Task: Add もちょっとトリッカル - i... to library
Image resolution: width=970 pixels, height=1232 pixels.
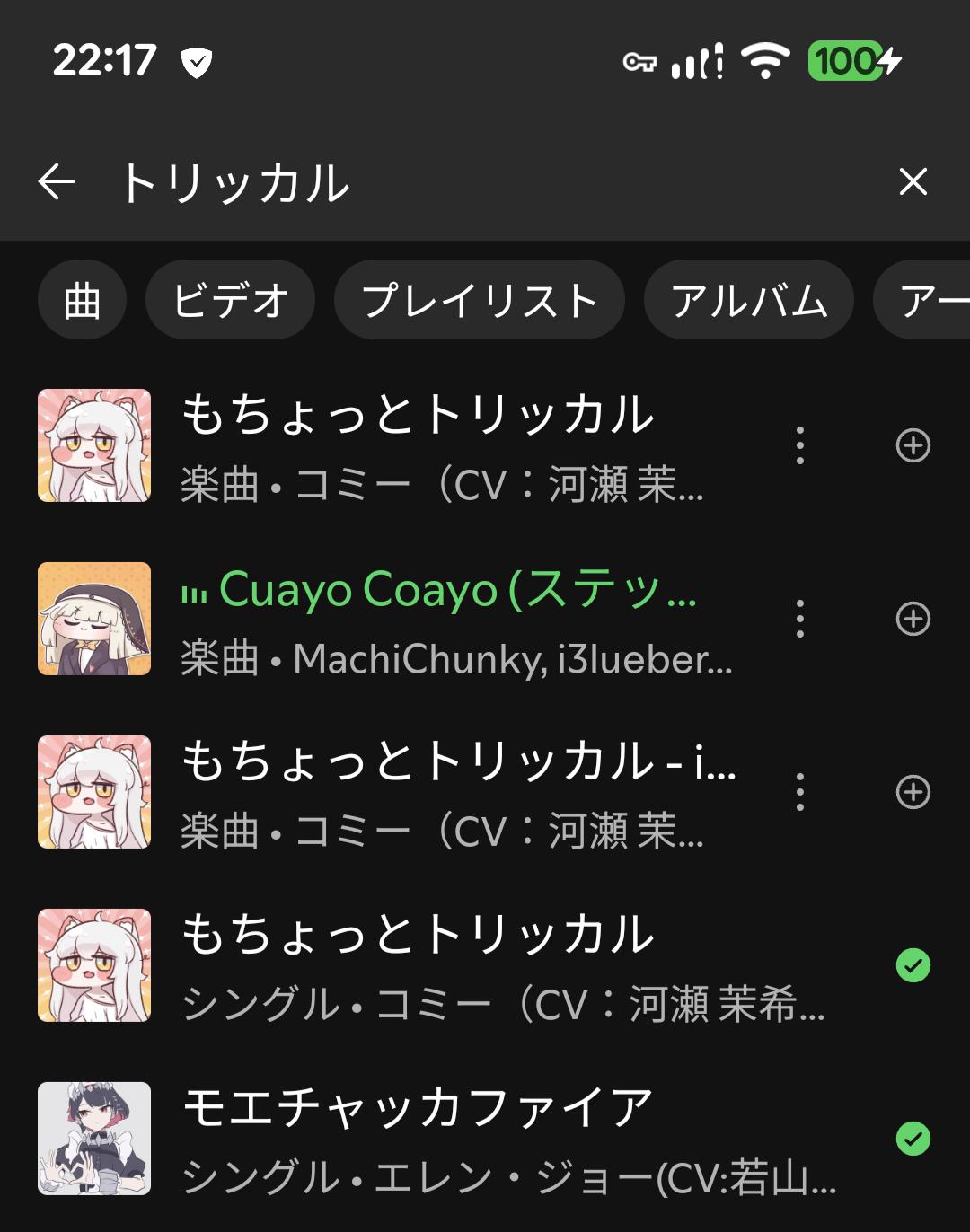Action: 913,792
